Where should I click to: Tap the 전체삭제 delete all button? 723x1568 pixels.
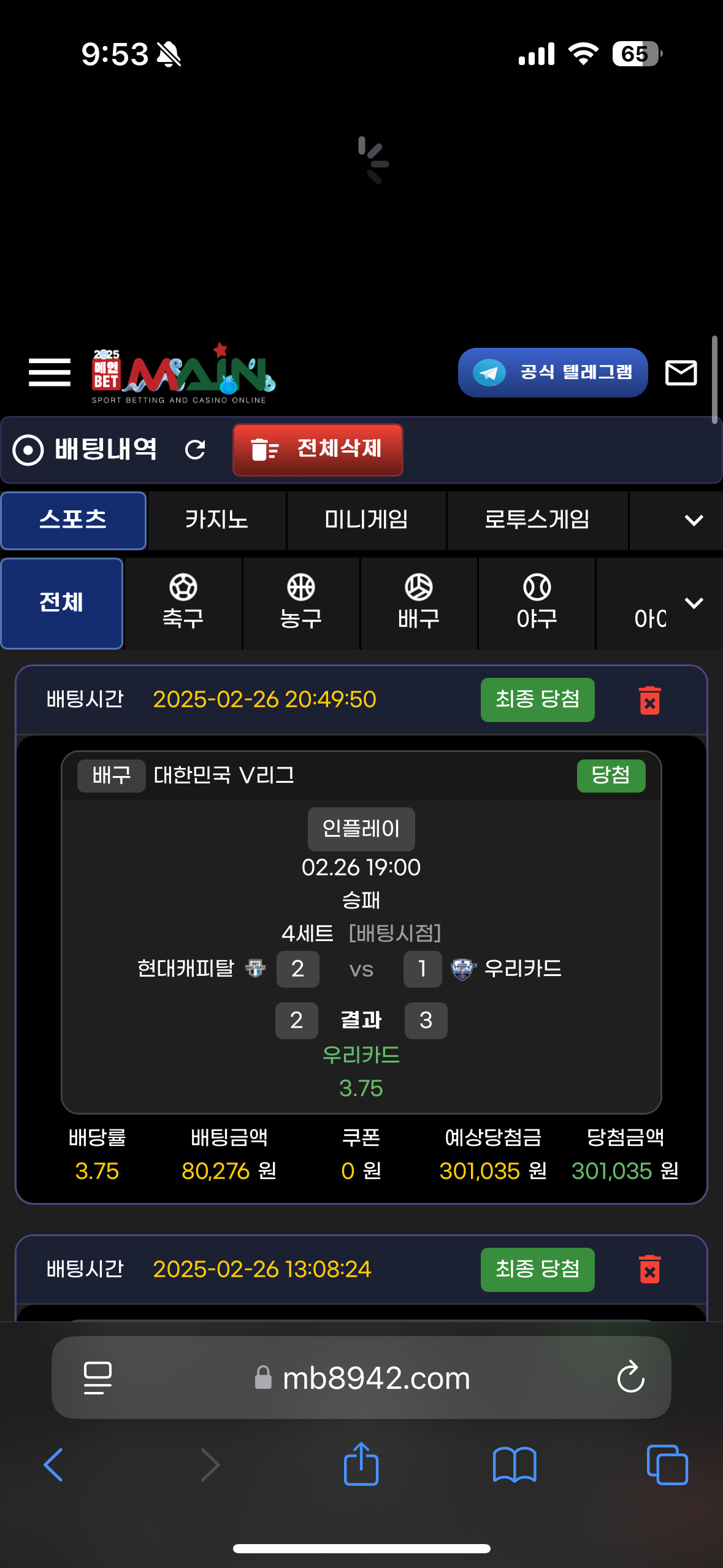pos(318,450)
